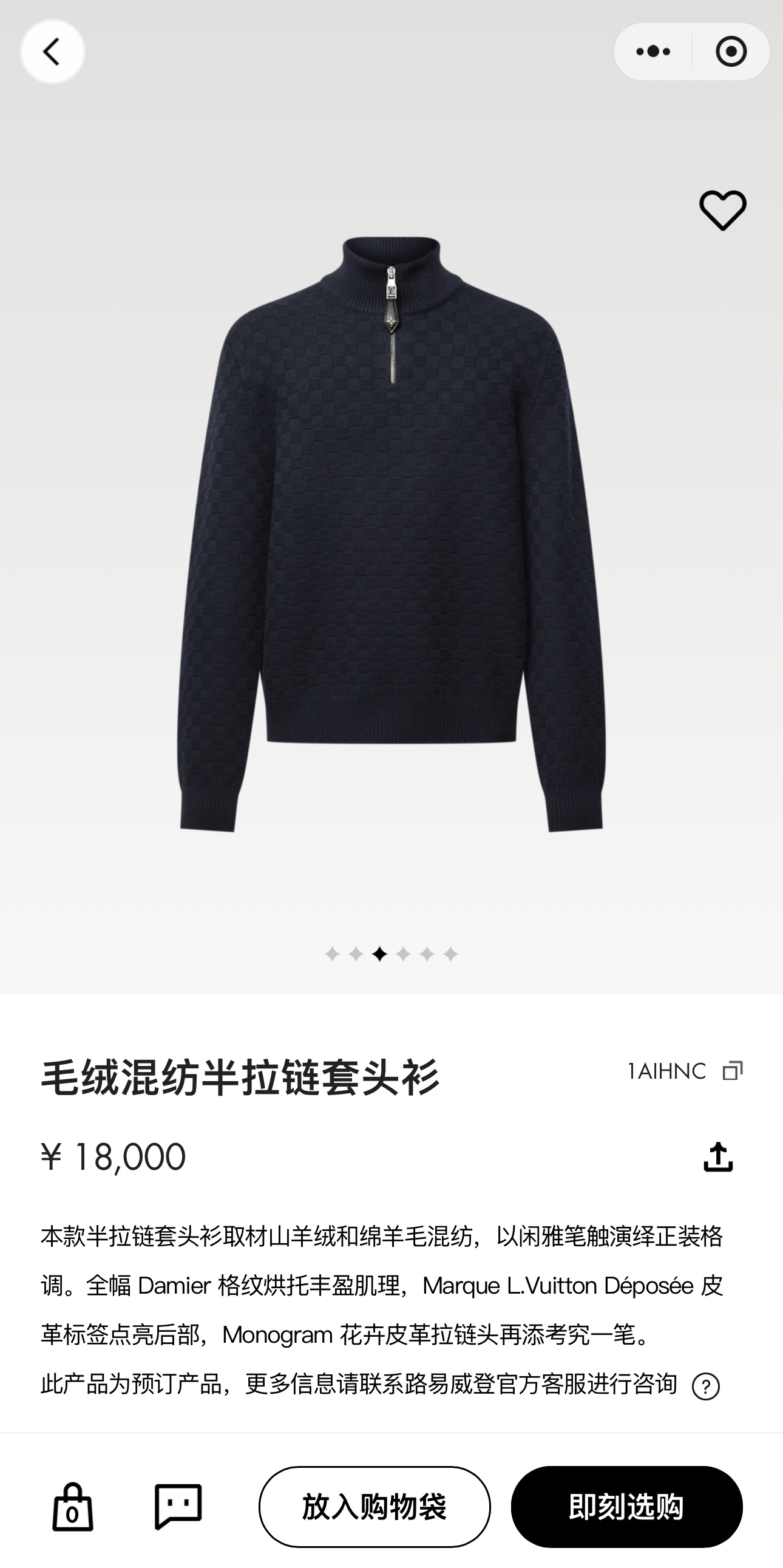The image size is (783, 1568).
Task: Go back using the arrow button
Action: coord(52,52)
